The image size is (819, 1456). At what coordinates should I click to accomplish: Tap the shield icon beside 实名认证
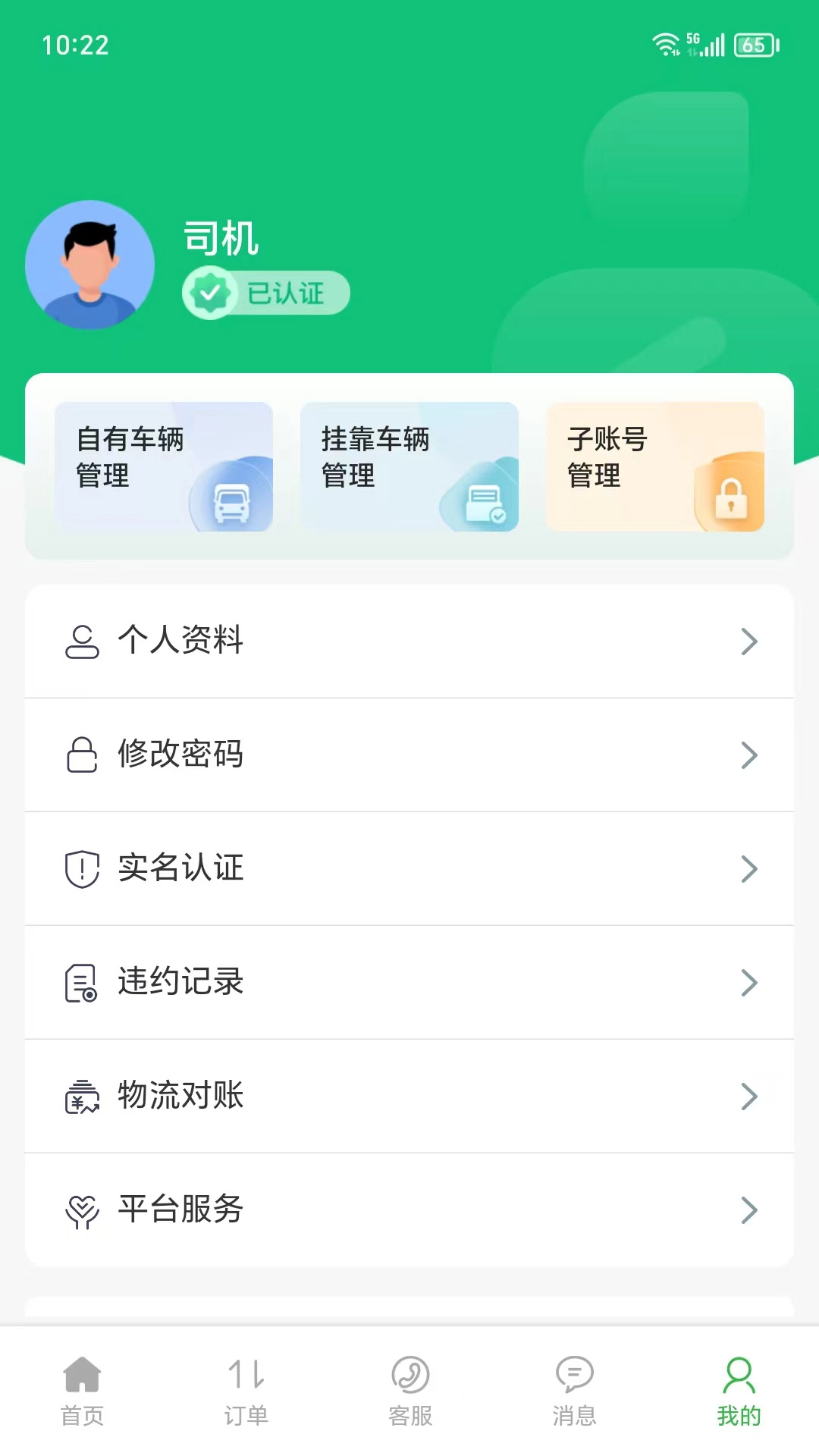[x=83, y=869]
